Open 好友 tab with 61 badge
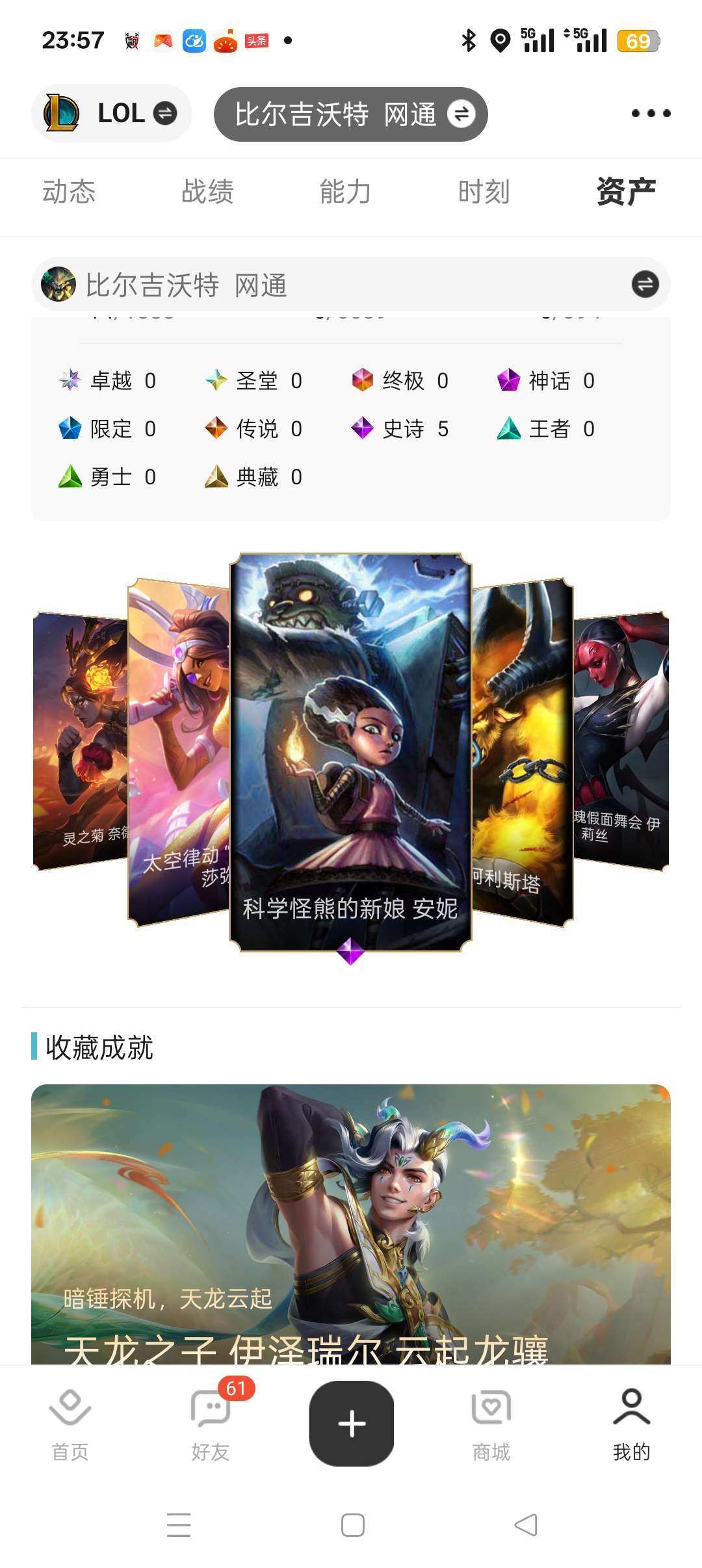 211,1422
